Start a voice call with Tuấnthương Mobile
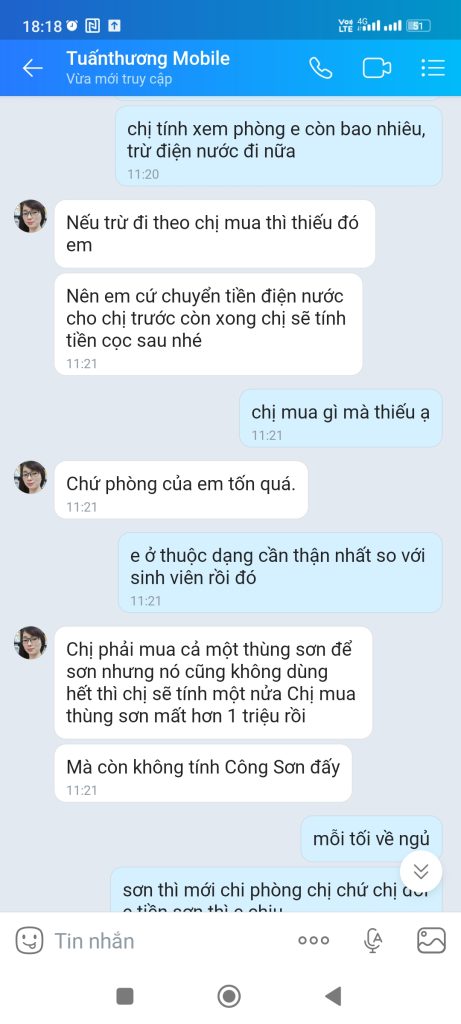The width and height of the screenshot is (461, 1024). coord(321,68)
